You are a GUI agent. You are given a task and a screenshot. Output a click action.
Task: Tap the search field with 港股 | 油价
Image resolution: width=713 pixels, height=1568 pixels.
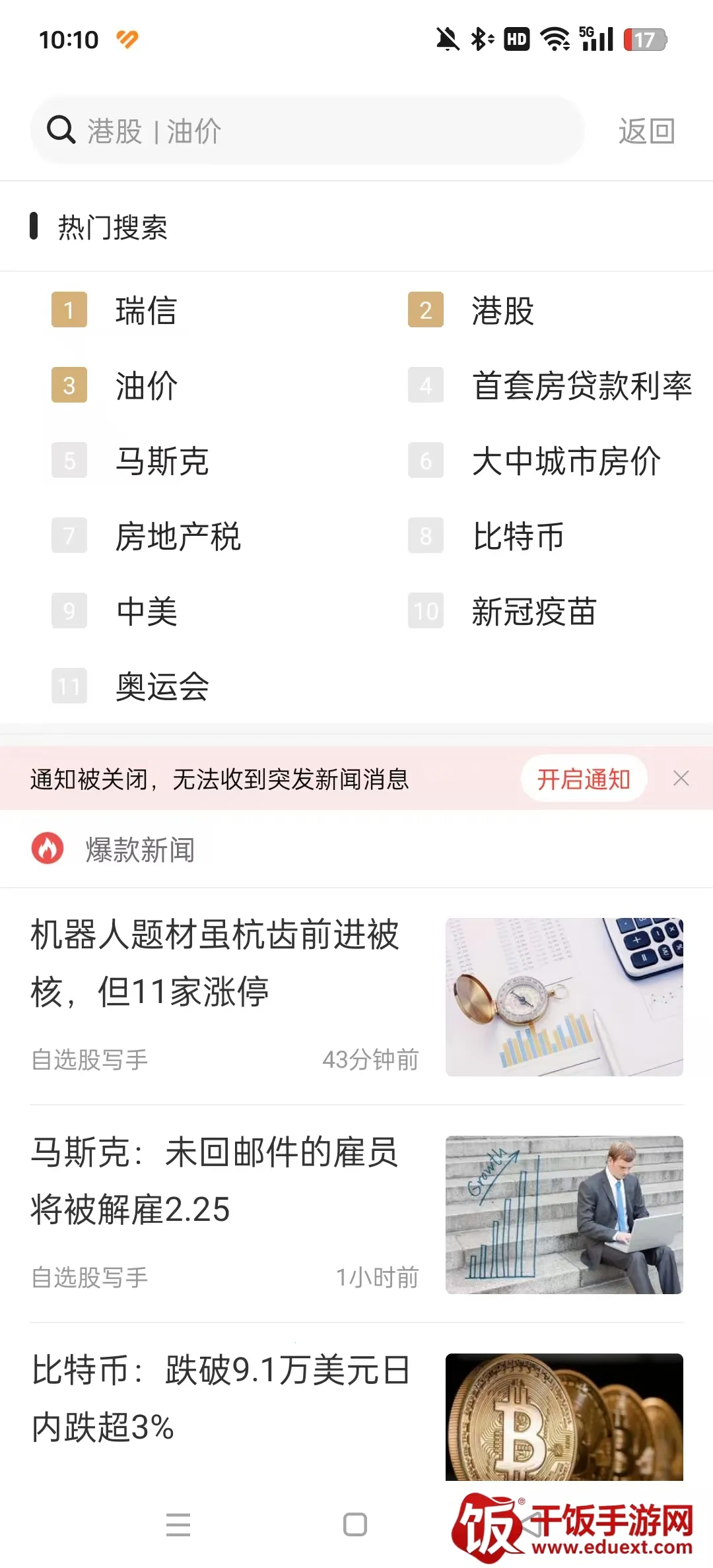point(307,131)
